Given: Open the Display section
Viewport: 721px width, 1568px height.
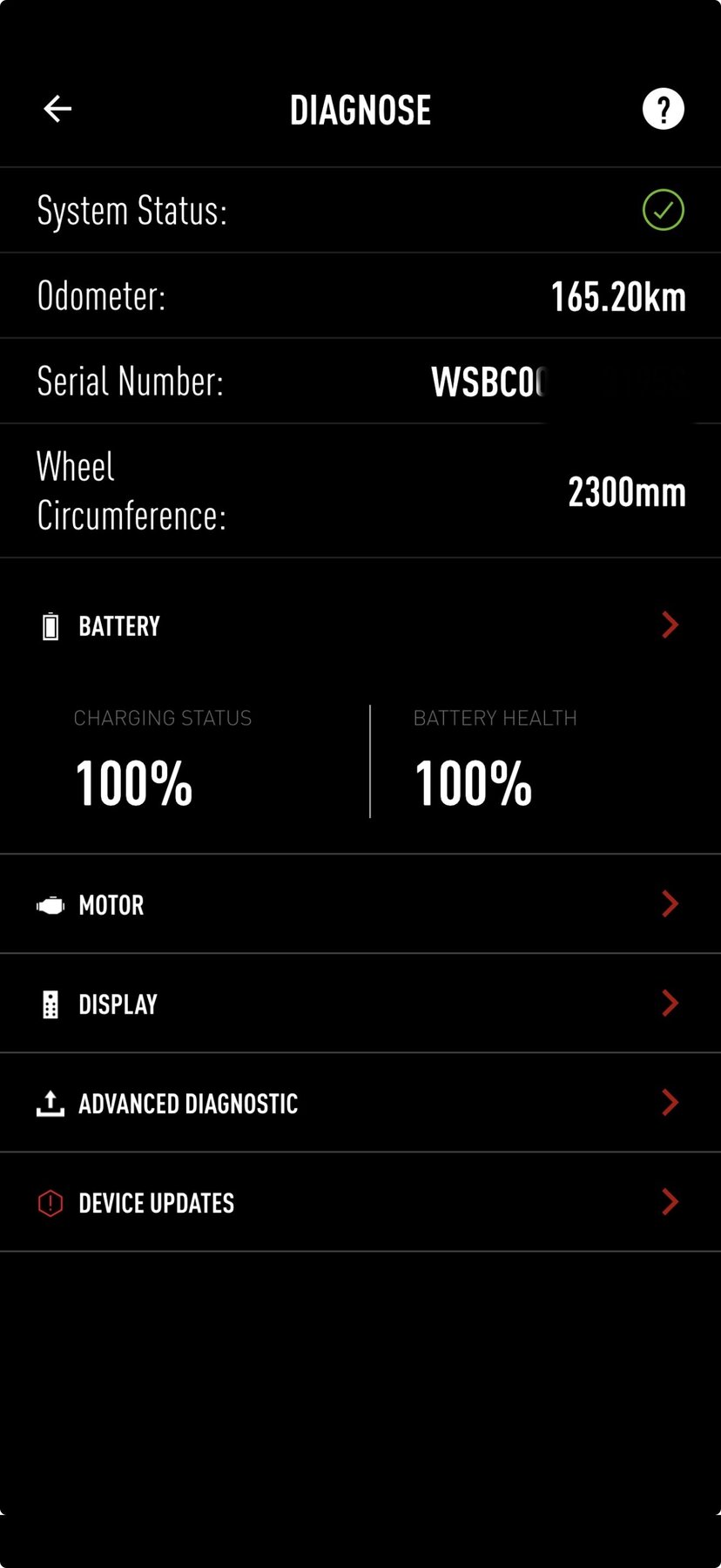Looking at the screenshot, I should (x=360, y=1004).
